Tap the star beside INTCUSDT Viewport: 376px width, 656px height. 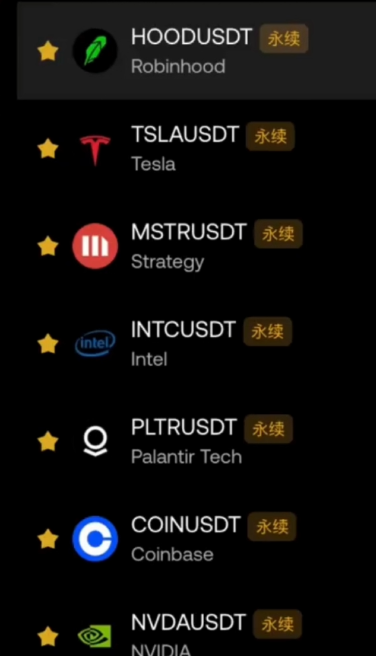click(x=48, y=343)
